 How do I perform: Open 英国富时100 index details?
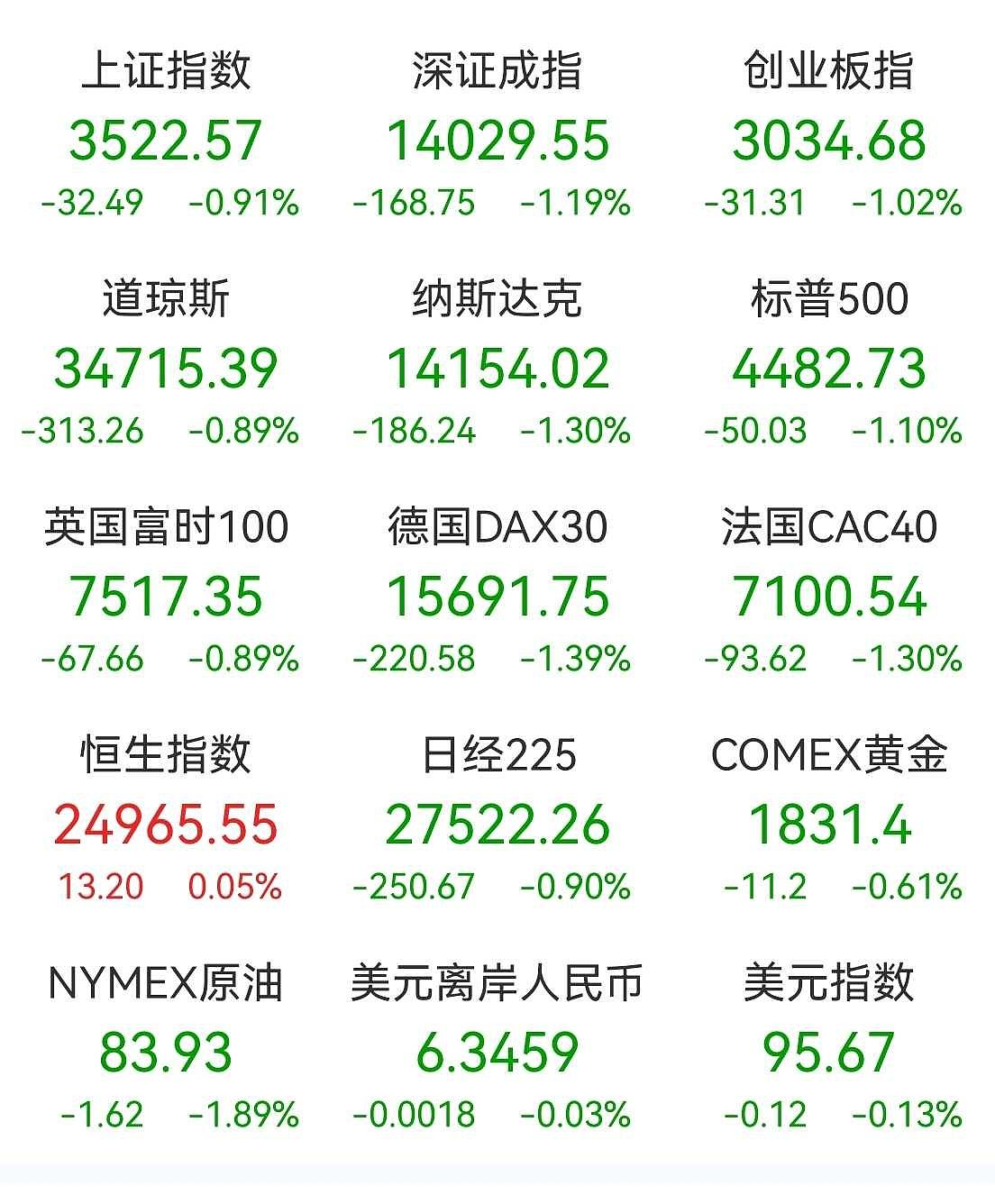coord(166,596)
